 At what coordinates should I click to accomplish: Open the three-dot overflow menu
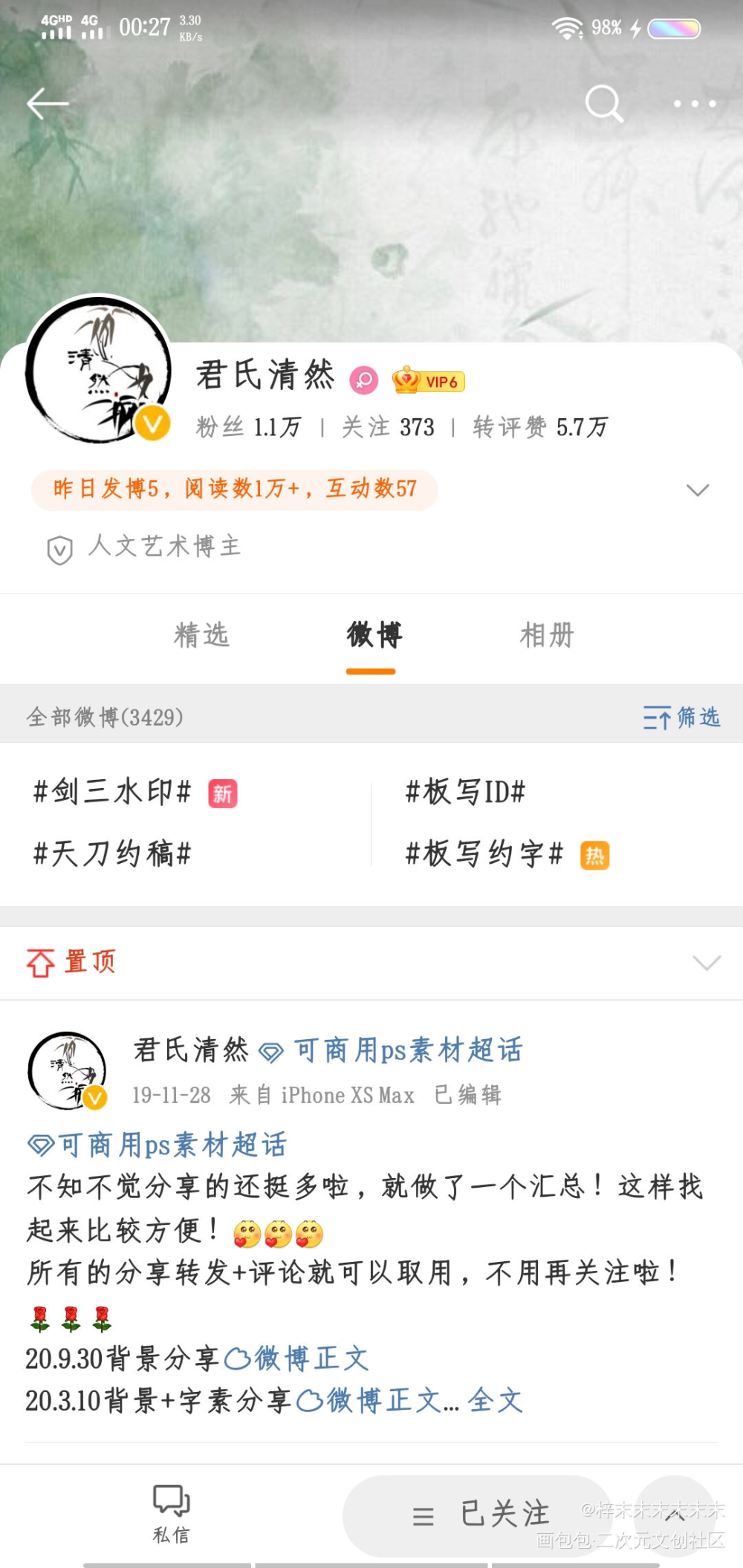694,104
